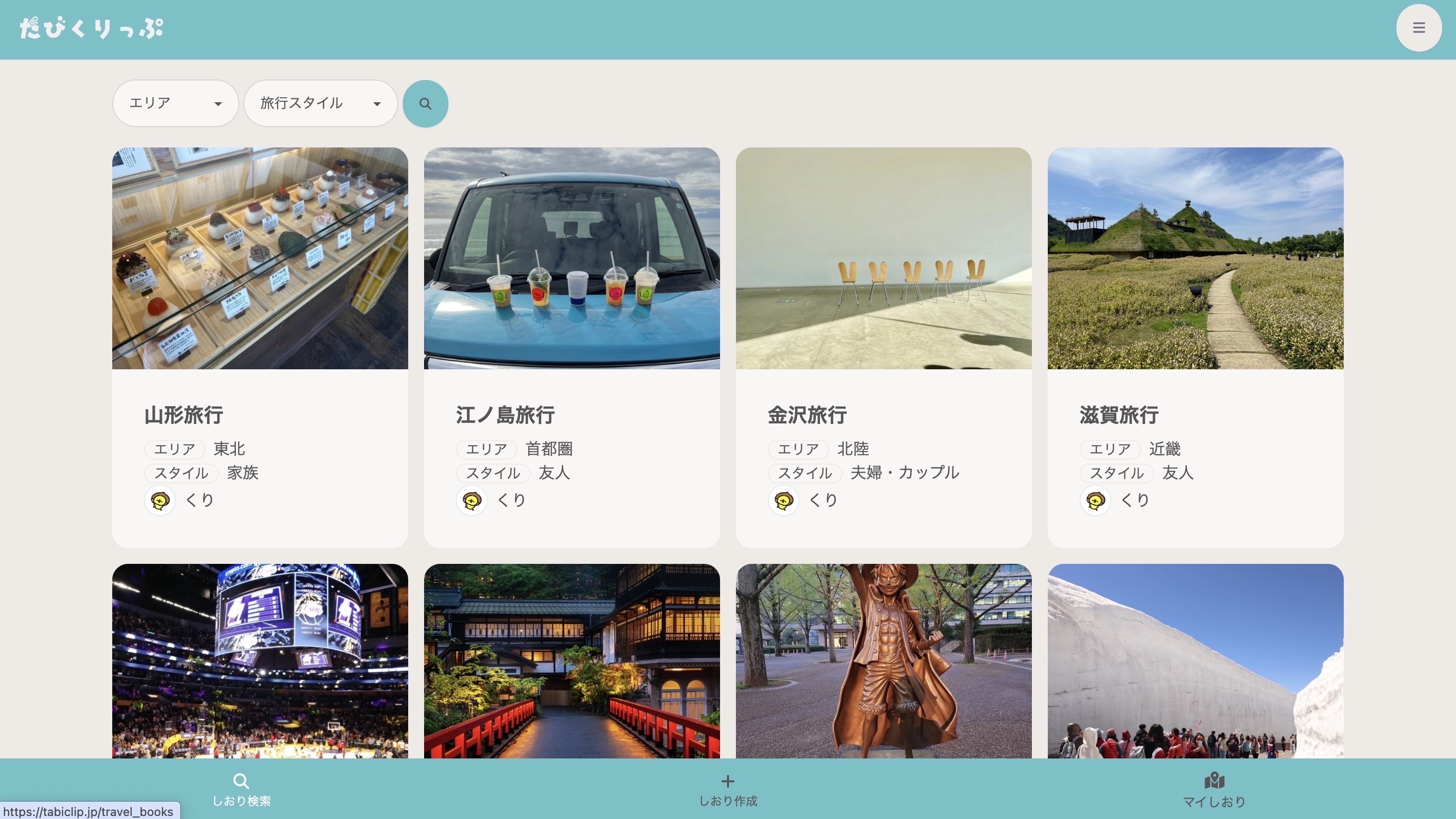This screenshot has width=1456, height=819.
Task: Open the basketball arena travel card
Action: click(259, 661)
